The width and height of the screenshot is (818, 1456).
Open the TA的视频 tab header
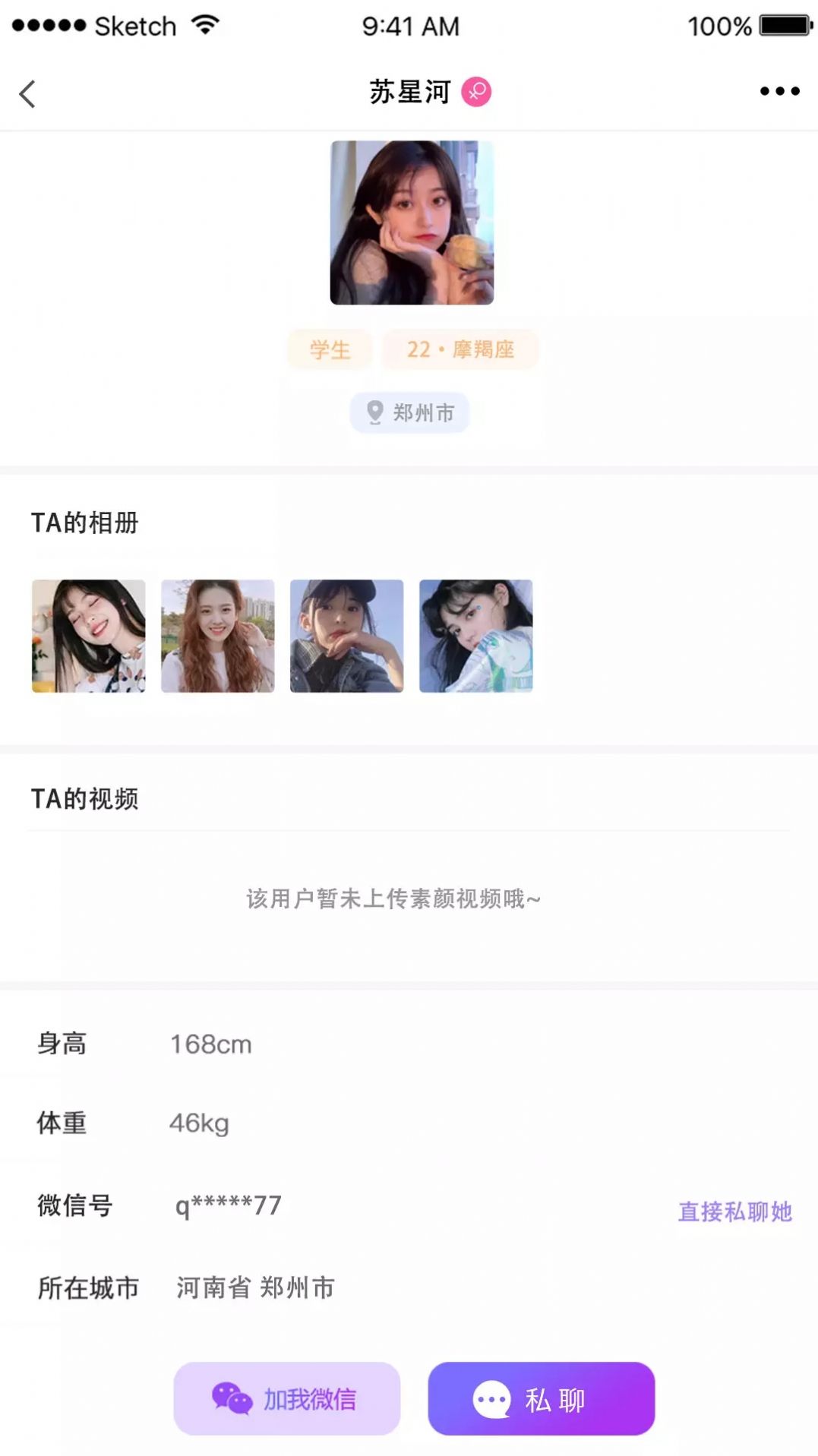click(x=86, y=798)
